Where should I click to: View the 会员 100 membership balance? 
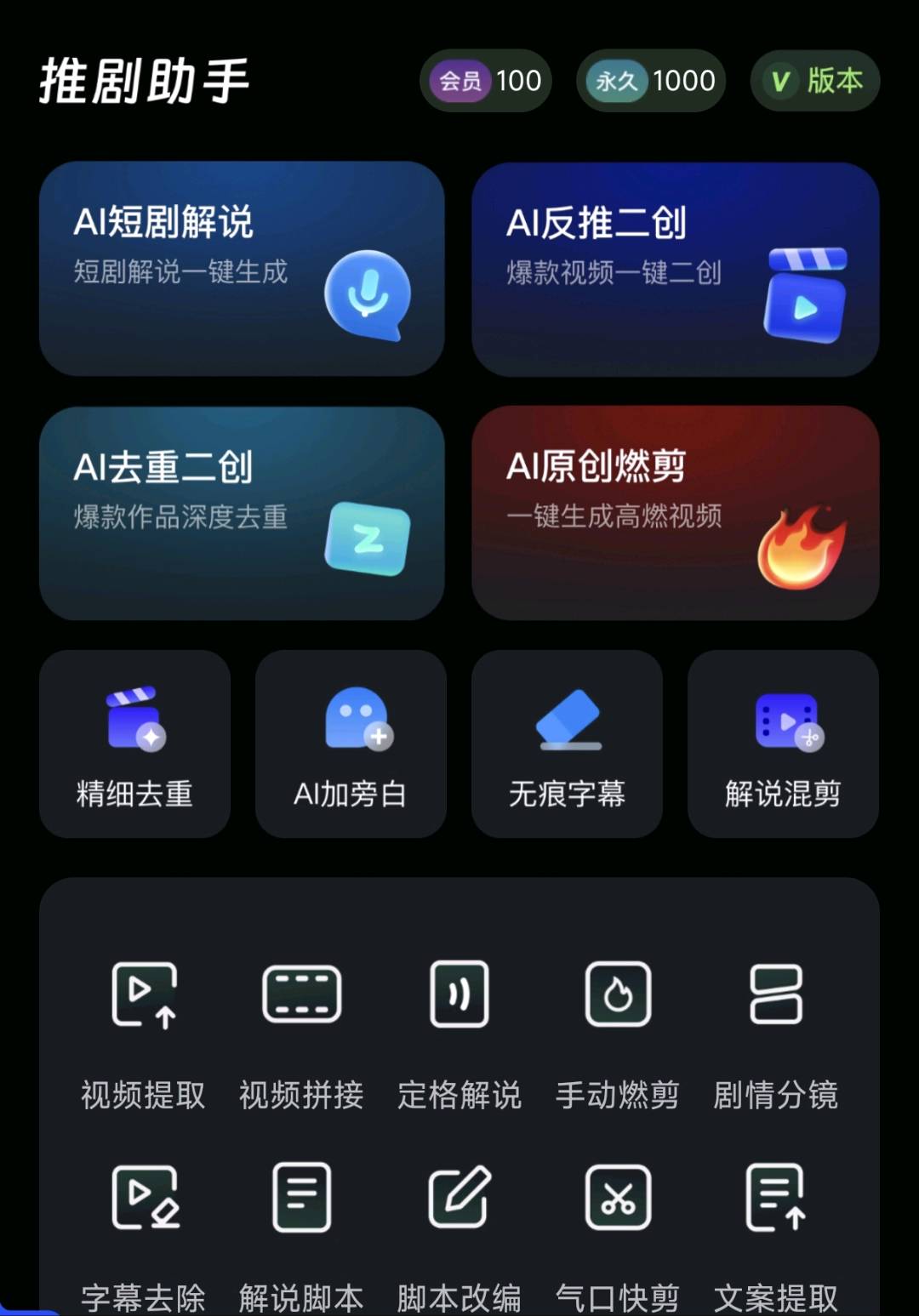(x=486, y=81)
